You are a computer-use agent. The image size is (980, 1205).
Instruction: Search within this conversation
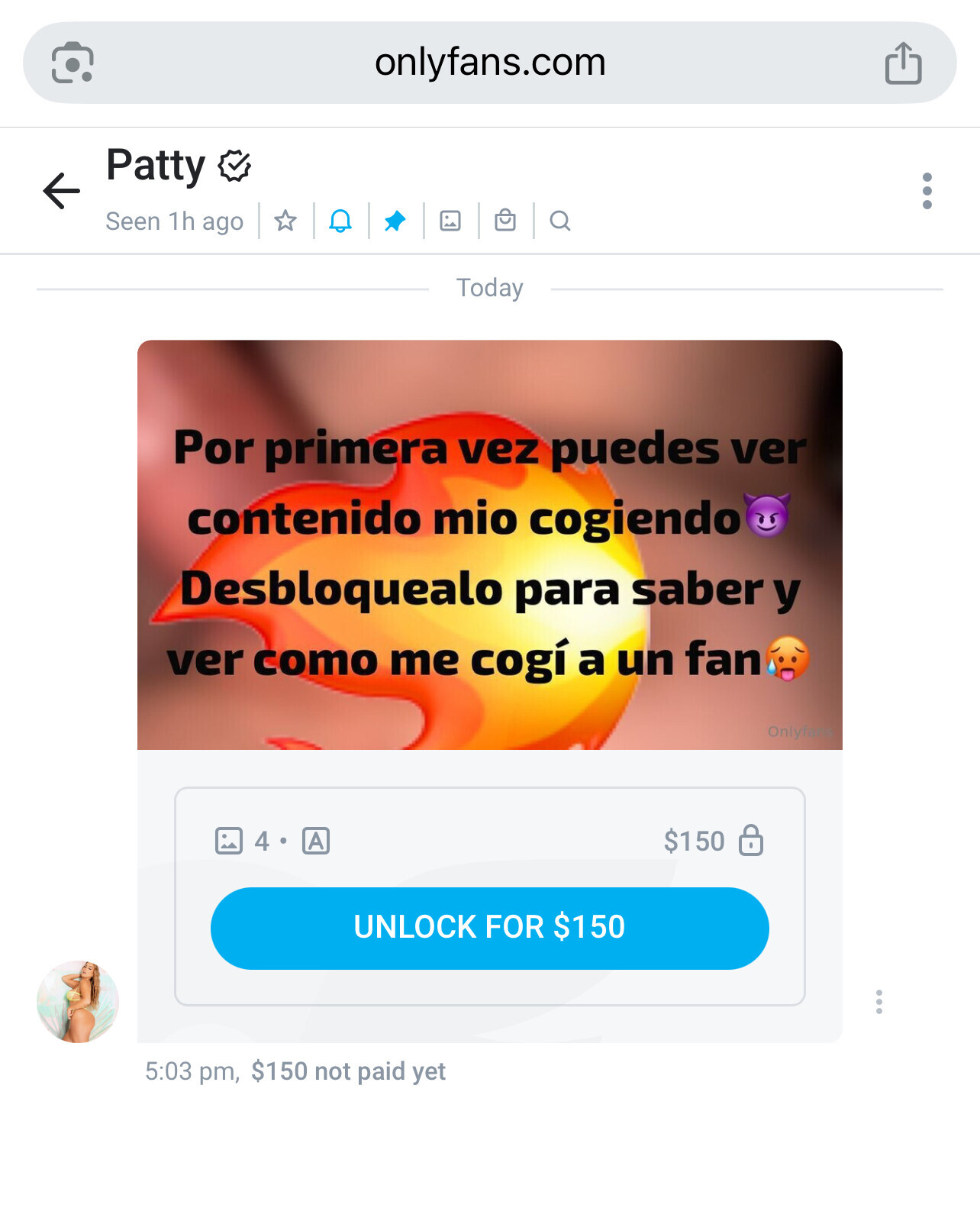[x=560, y=221]
